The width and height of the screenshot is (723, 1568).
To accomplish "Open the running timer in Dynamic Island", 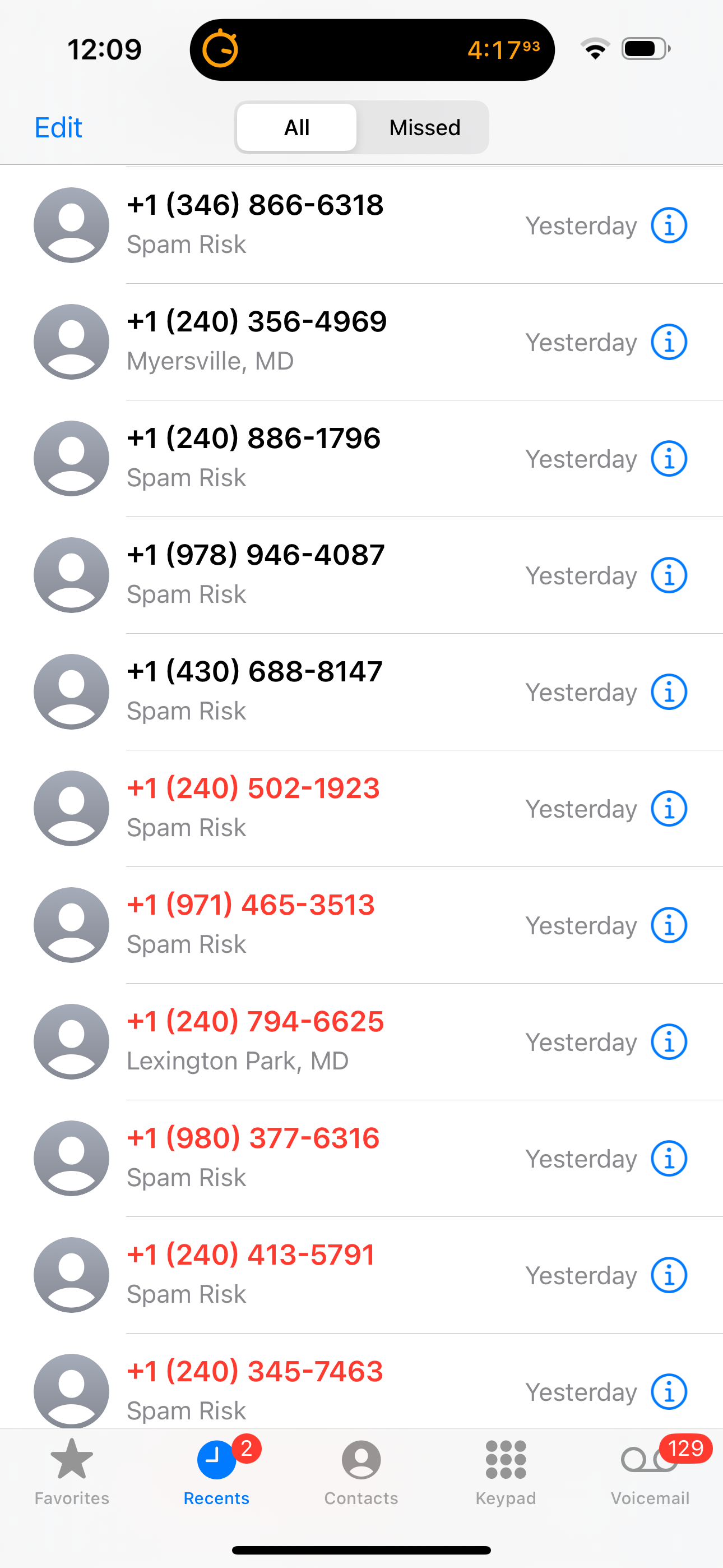I will [372, 50].
